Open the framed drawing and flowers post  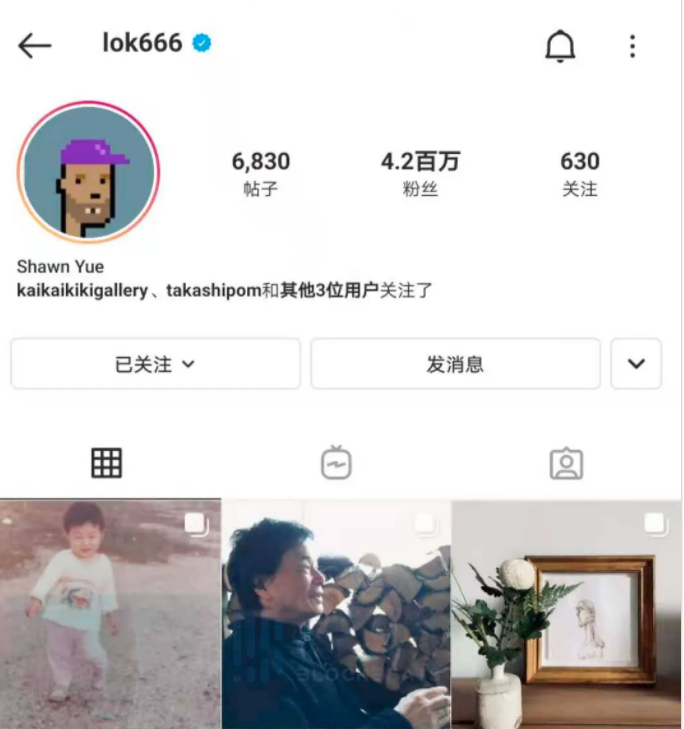click(x=568, y=614)
